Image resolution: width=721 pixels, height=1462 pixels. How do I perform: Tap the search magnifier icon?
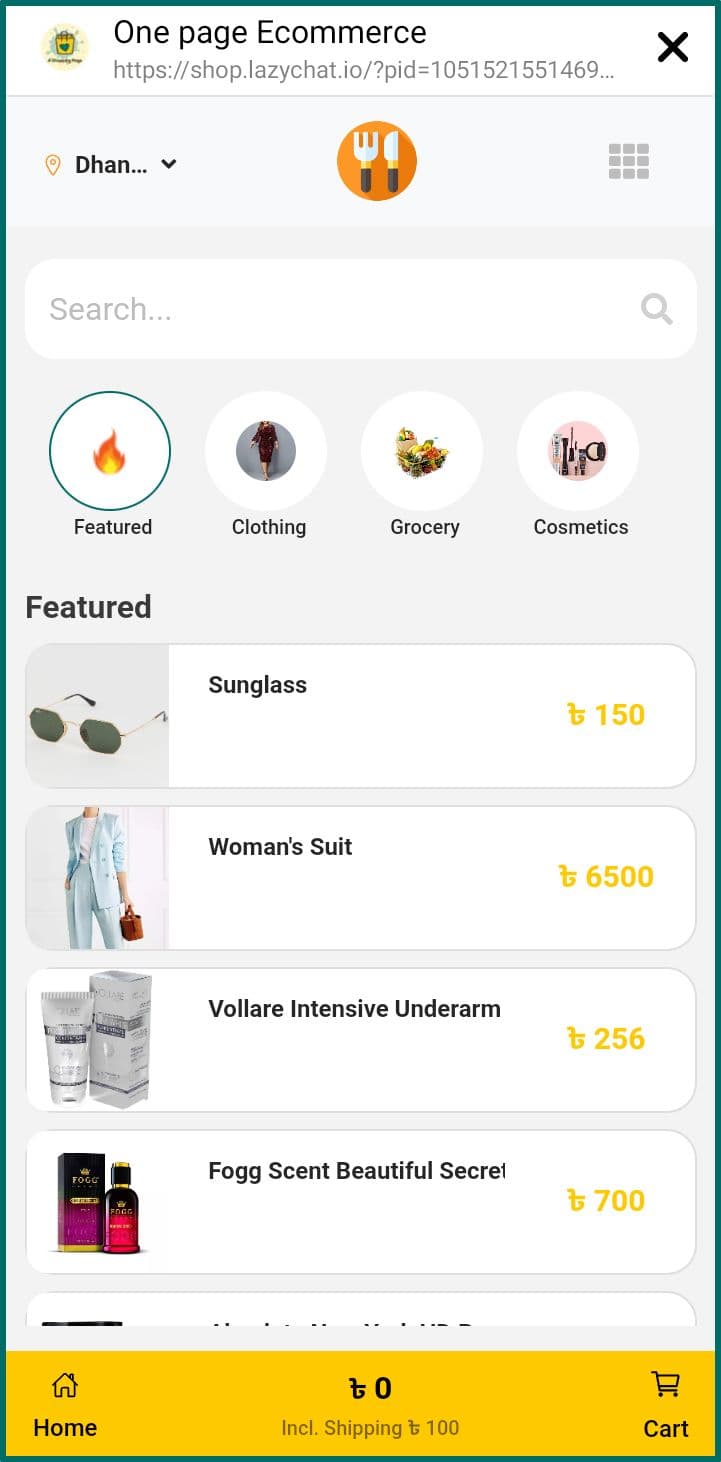coord(656,309)
